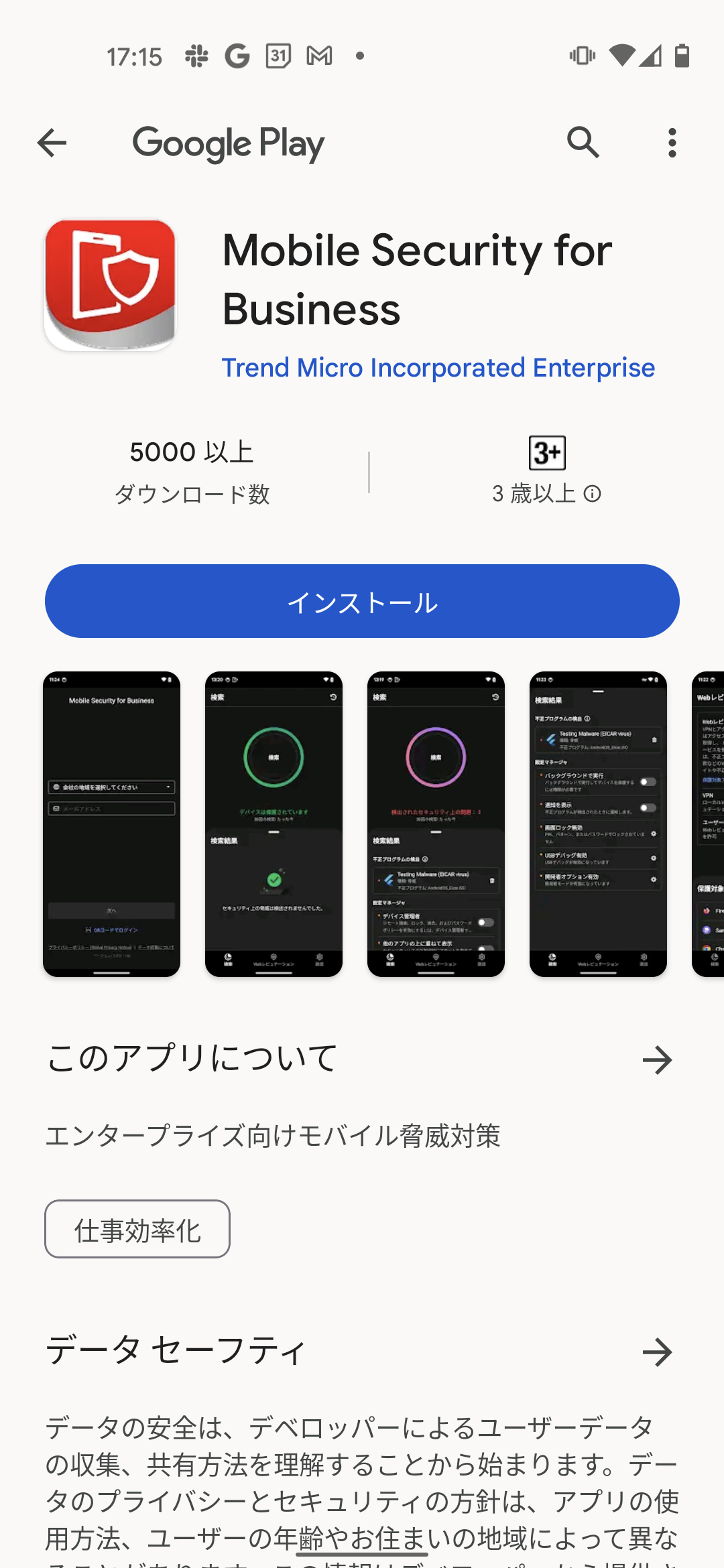Open the fourth screenshot showing 検索結果 settings

598,824
